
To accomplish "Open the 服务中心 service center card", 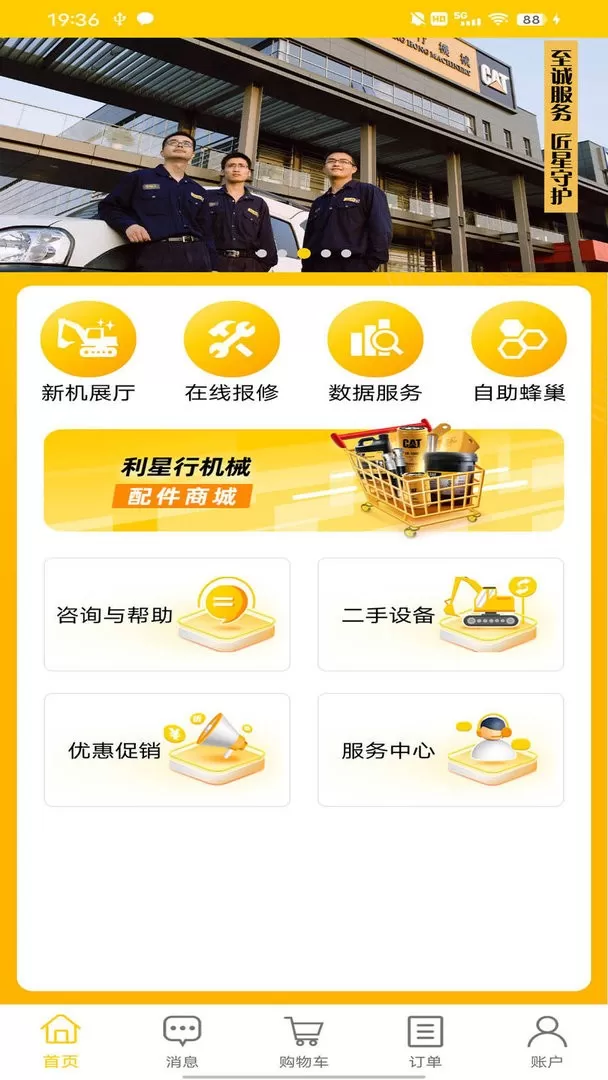I will pyautogui.click(x=441, y=749).
